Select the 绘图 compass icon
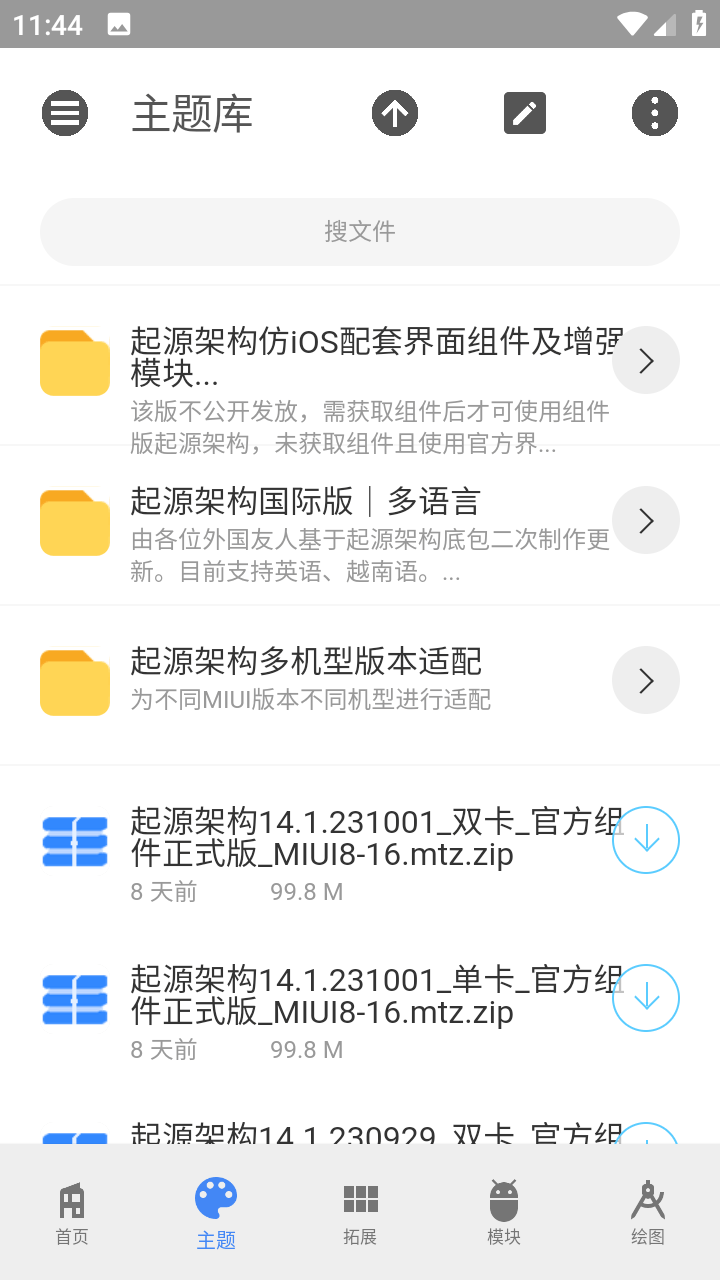Screen dimensions: 720x1280 (x=648, y=1196)
